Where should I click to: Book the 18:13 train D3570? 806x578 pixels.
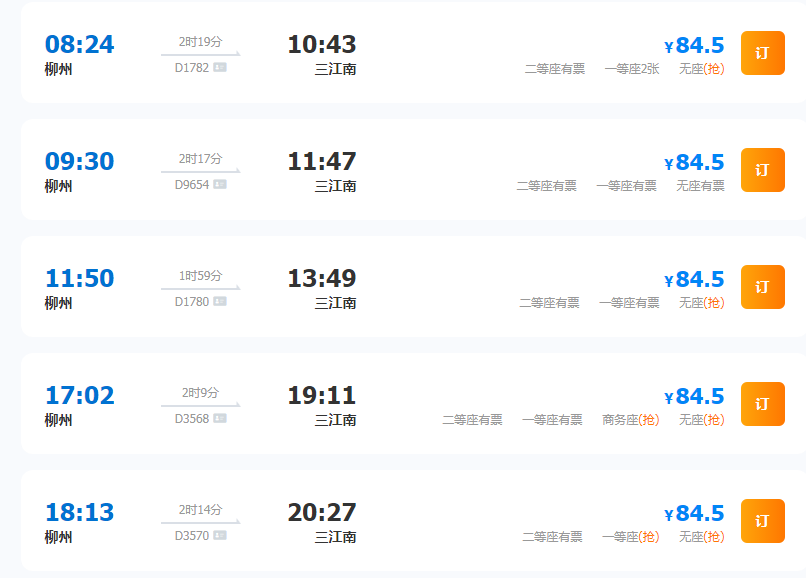(x=762, y=521)
